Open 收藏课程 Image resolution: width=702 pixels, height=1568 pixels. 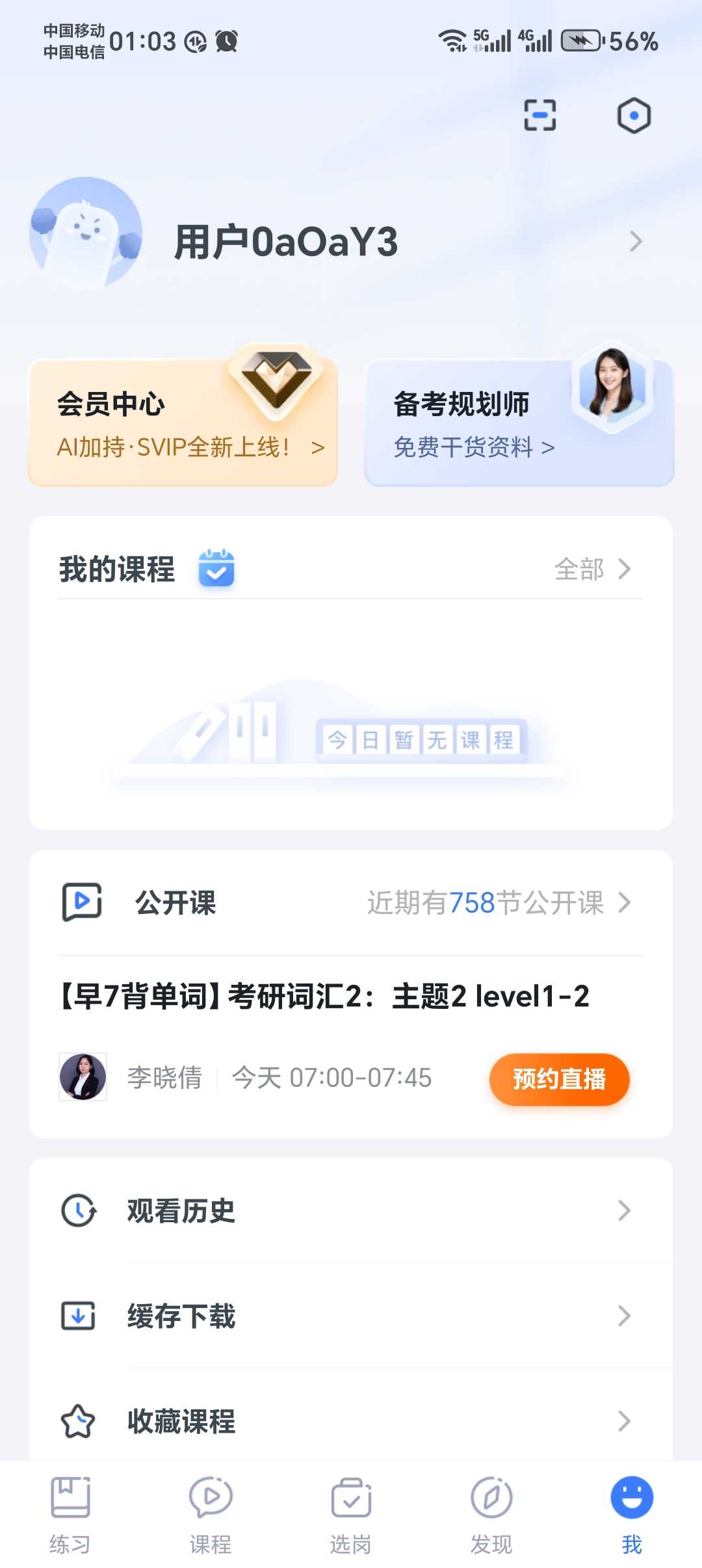(x=351, y=1421)
